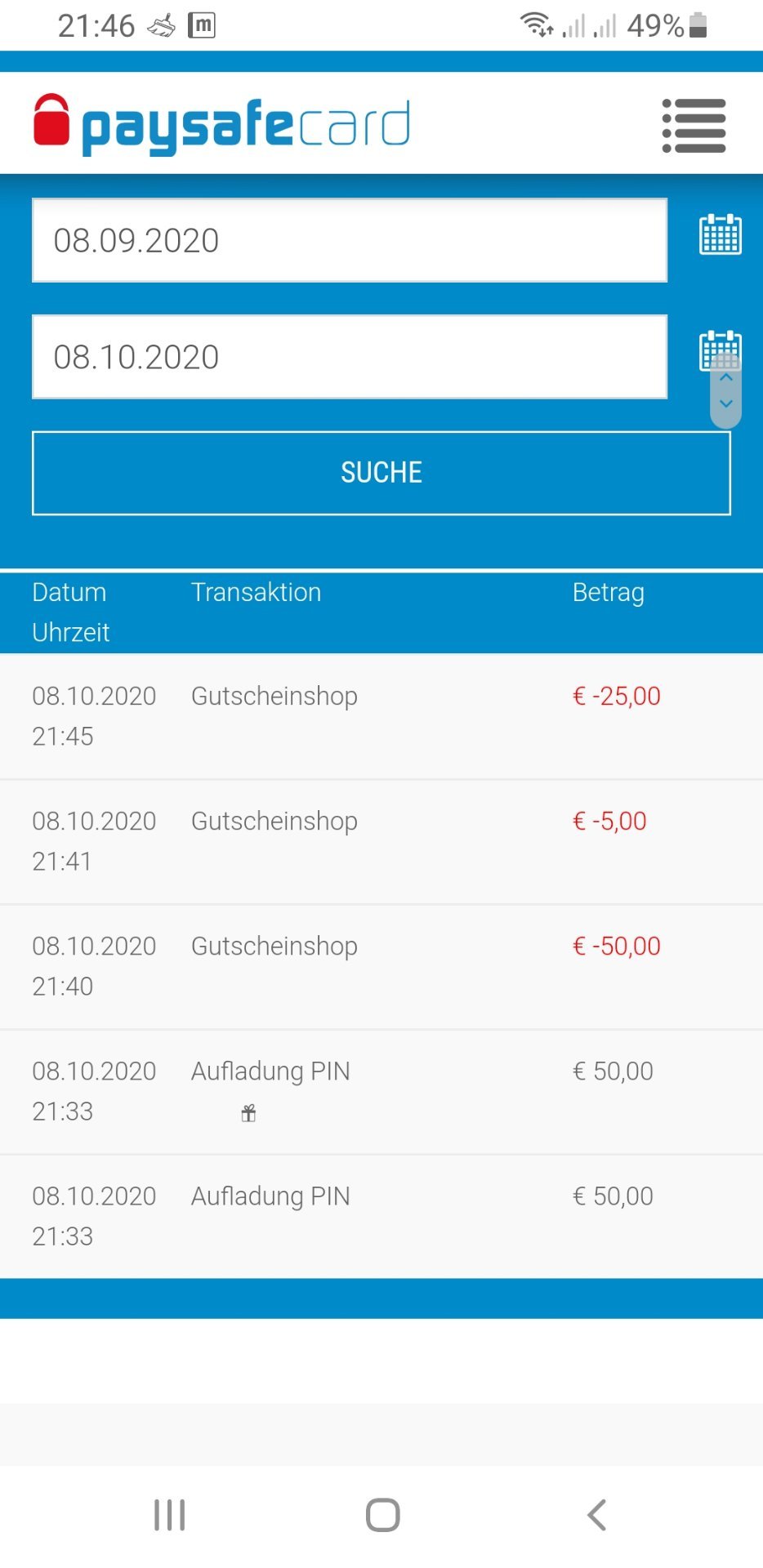Open the hamburger menu

694,126
